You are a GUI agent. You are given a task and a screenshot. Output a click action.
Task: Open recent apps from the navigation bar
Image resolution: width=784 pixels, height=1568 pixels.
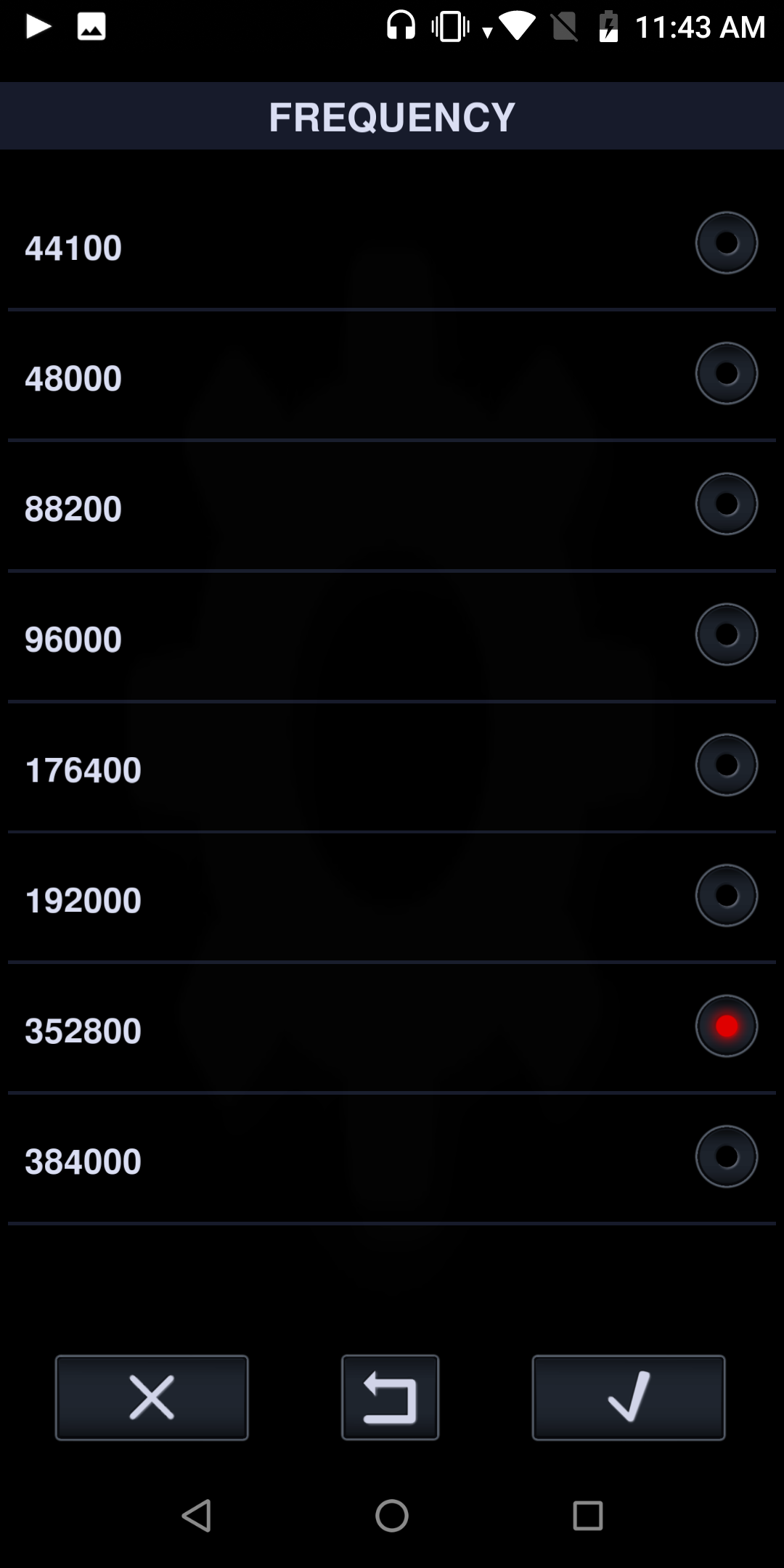coord(588,1516)
